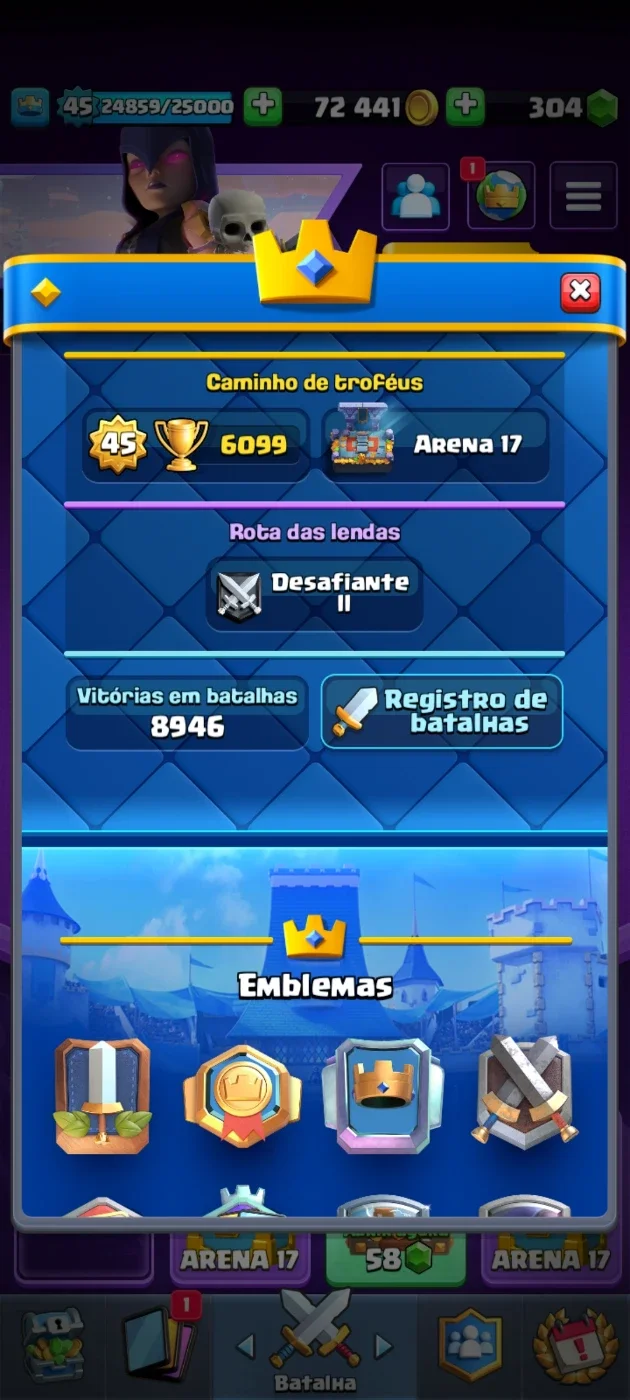The width and height of the screenshot is (630, 1400).
Task: Open the Arena 17 trophy path
Action: pos(437,444)
